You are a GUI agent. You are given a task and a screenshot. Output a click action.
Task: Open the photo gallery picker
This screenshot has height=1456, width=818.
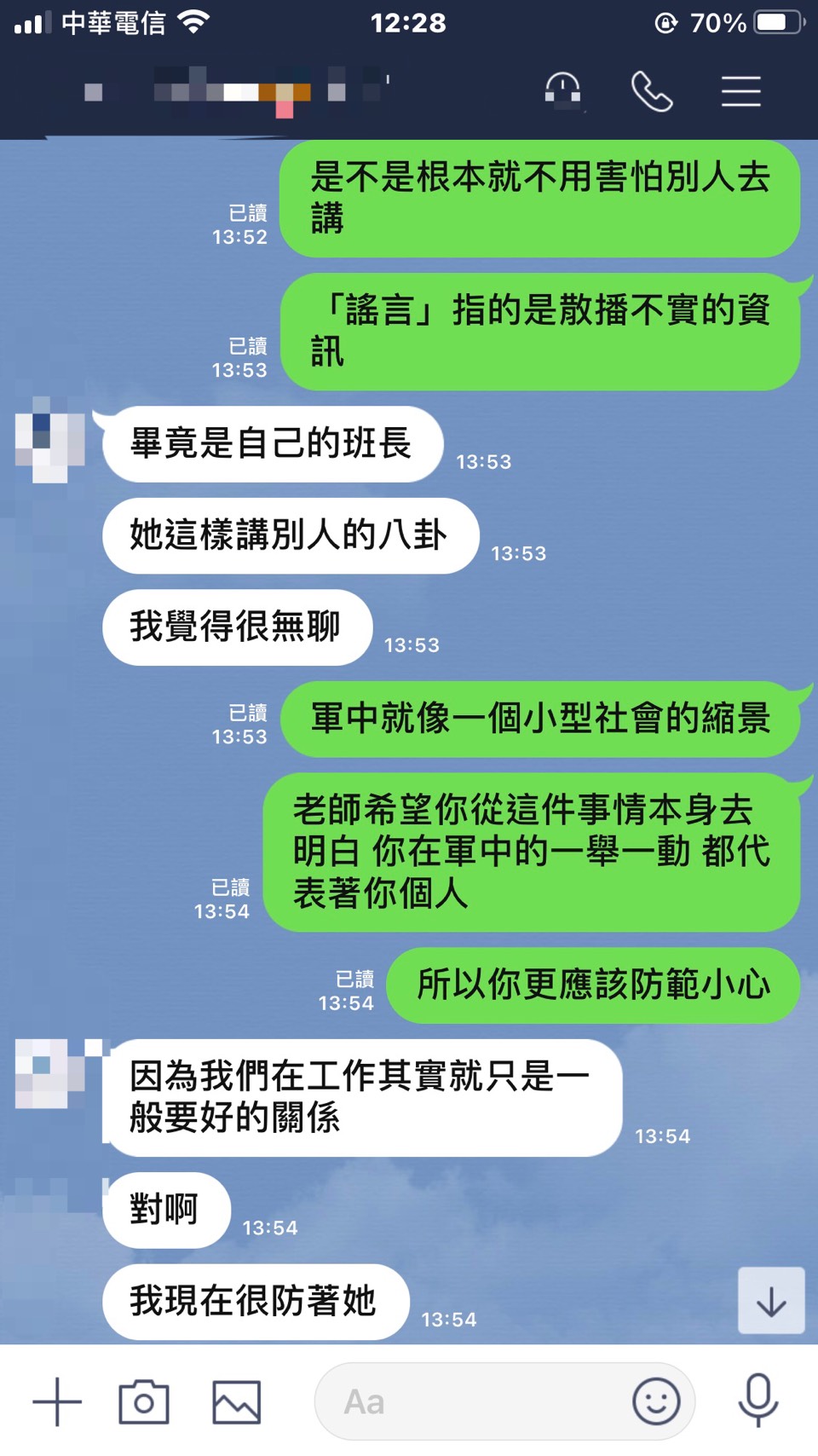(236, 1401)
